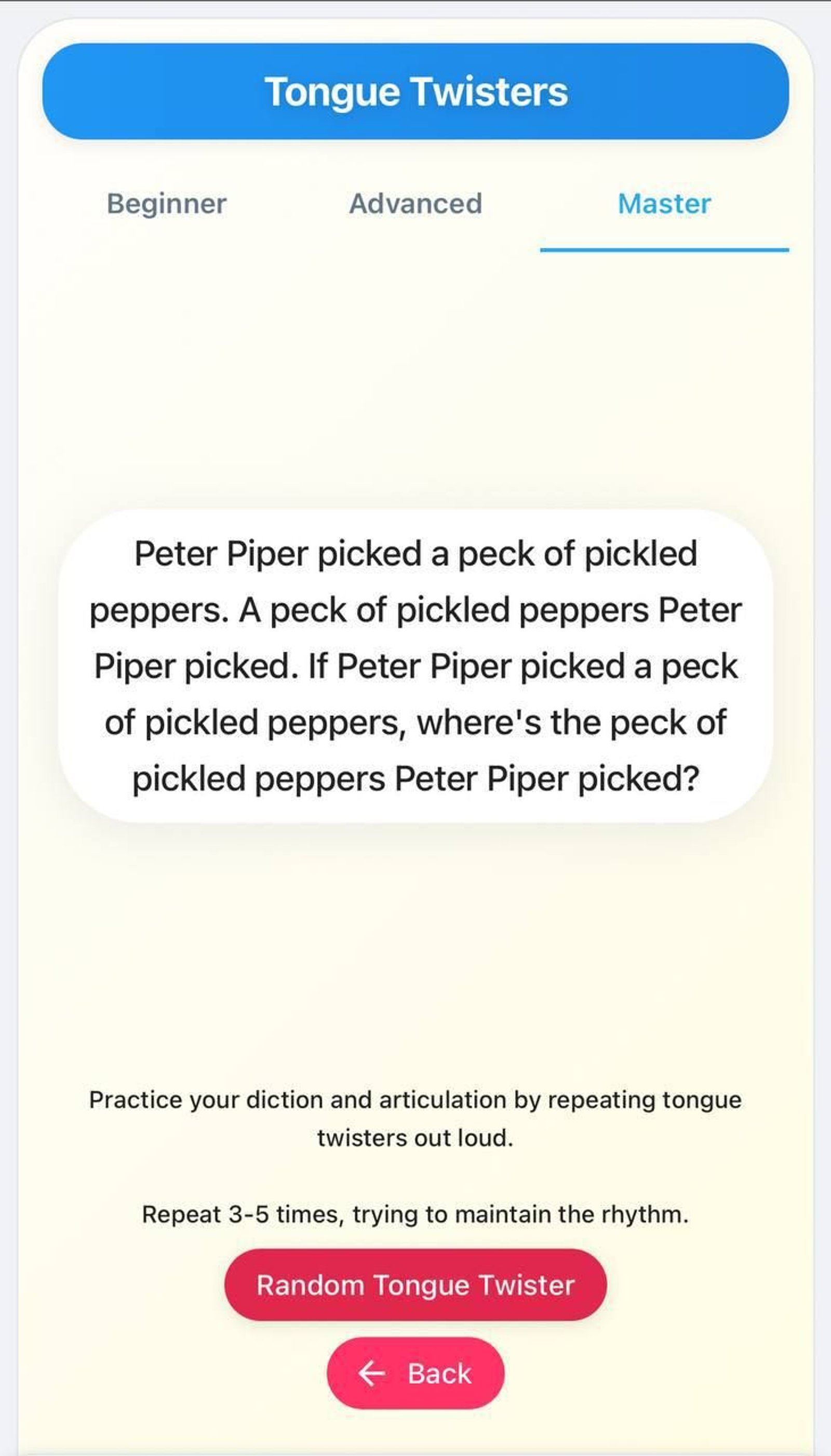Choose the Beginner difficulty level

pyautogui.click(x=166, y=204)
